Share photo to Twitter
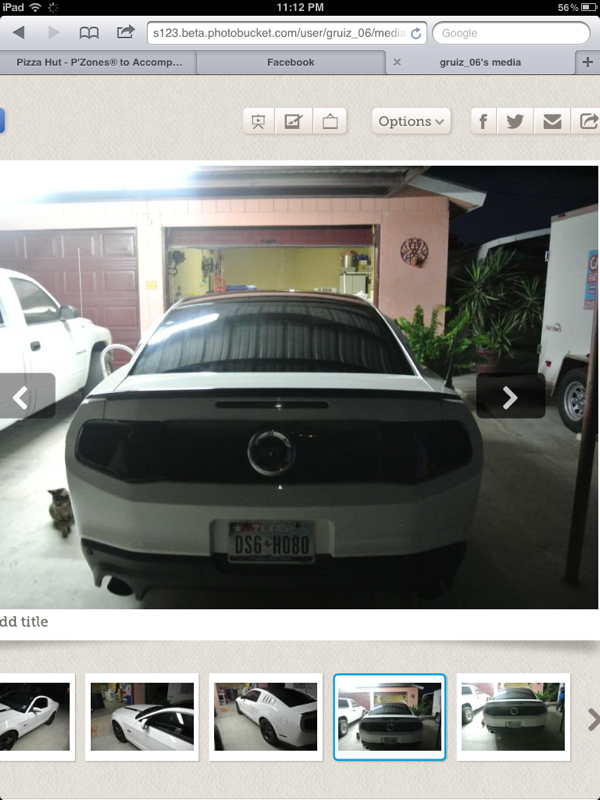Image resolution: width=600 pixels, height=800 pixels. click(x=515, y=121)
